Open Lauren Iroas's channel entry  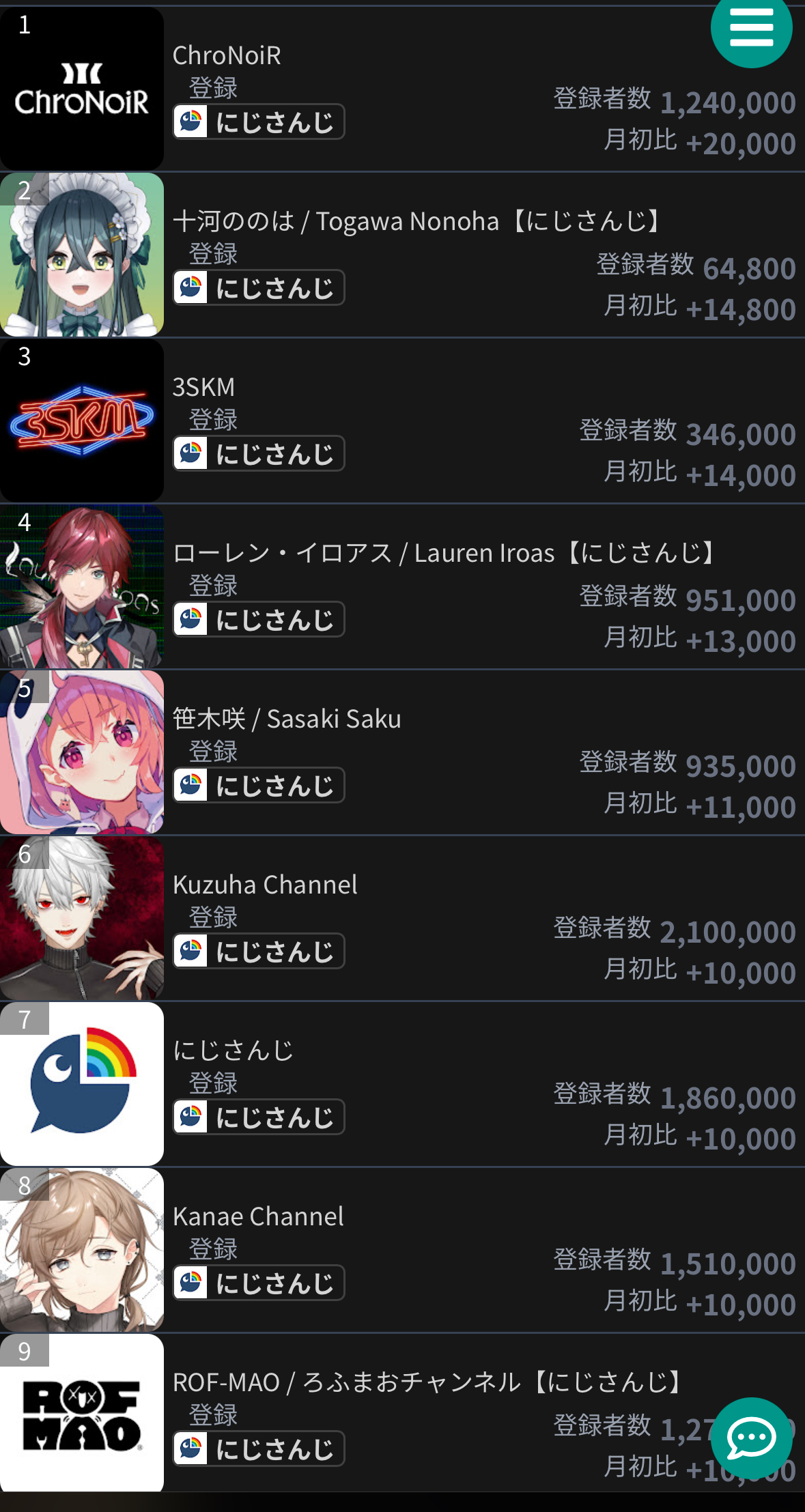(444, 553)
